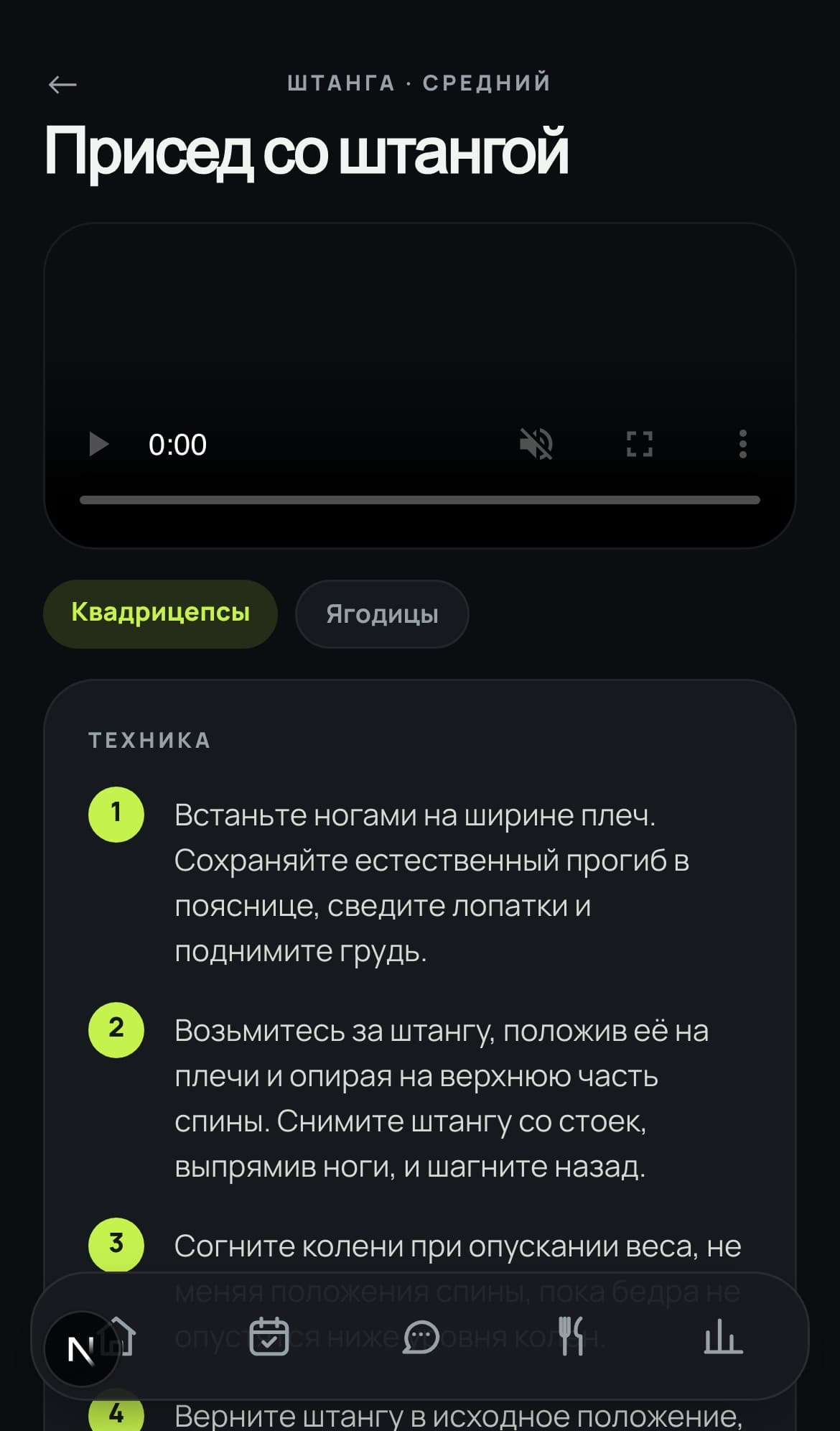The width and height of the screenshot is (840, 1431).
Task: Select the Квадрицепсы muscle chip
Action: click(160, 613)
